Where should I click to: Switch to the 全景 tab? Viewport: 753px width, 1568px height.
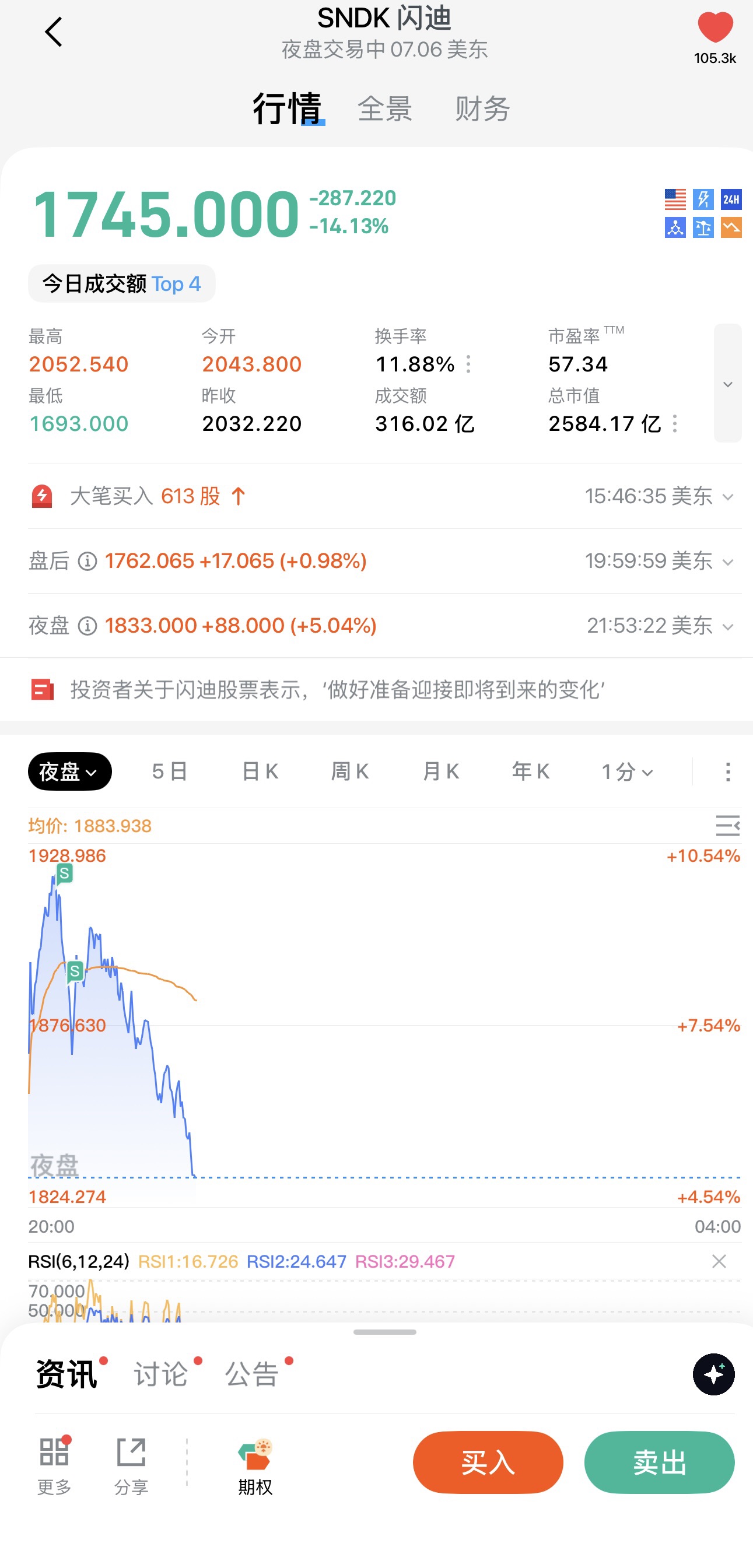pyautogui.click(x=385, y=109)
